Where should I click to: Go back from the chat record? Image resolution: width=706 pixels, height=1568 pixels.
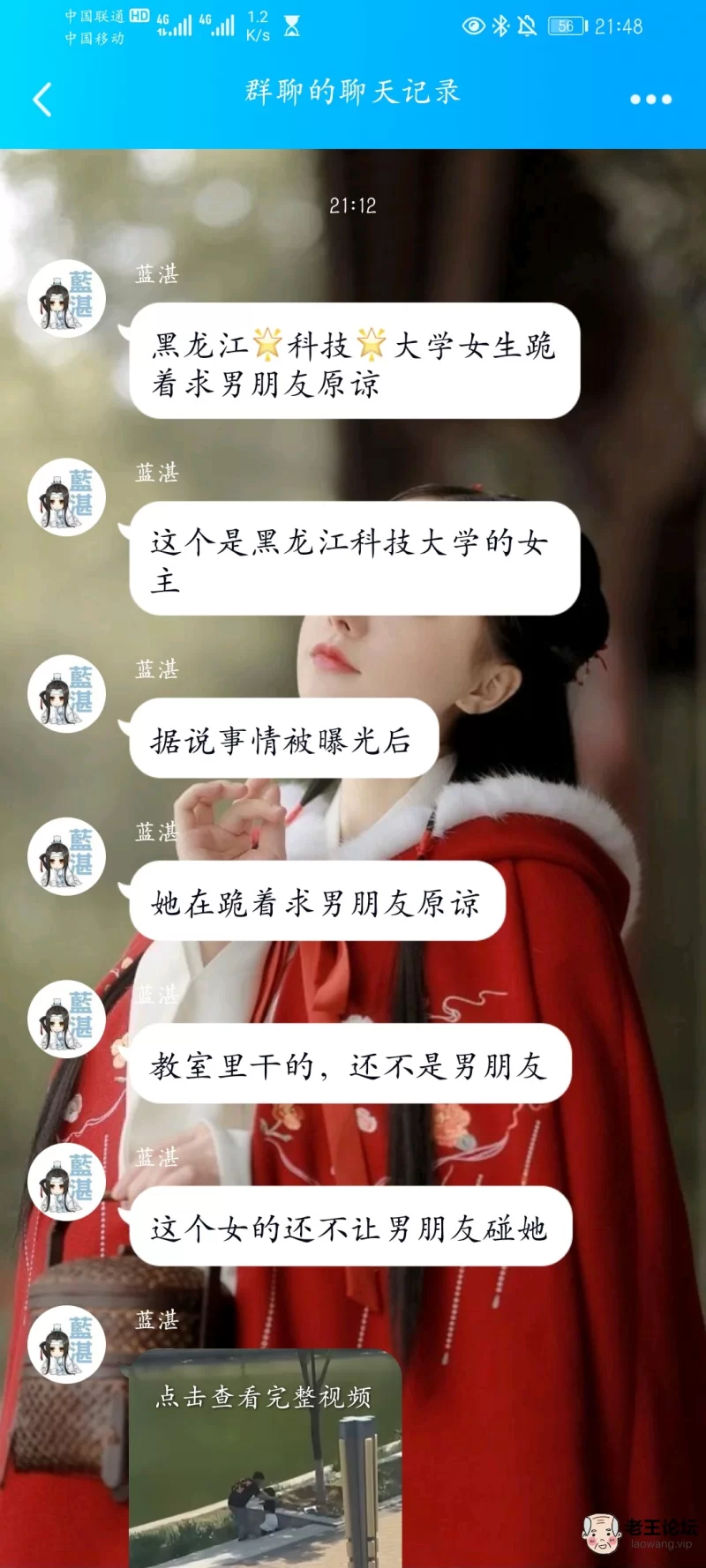click(42, 99)
